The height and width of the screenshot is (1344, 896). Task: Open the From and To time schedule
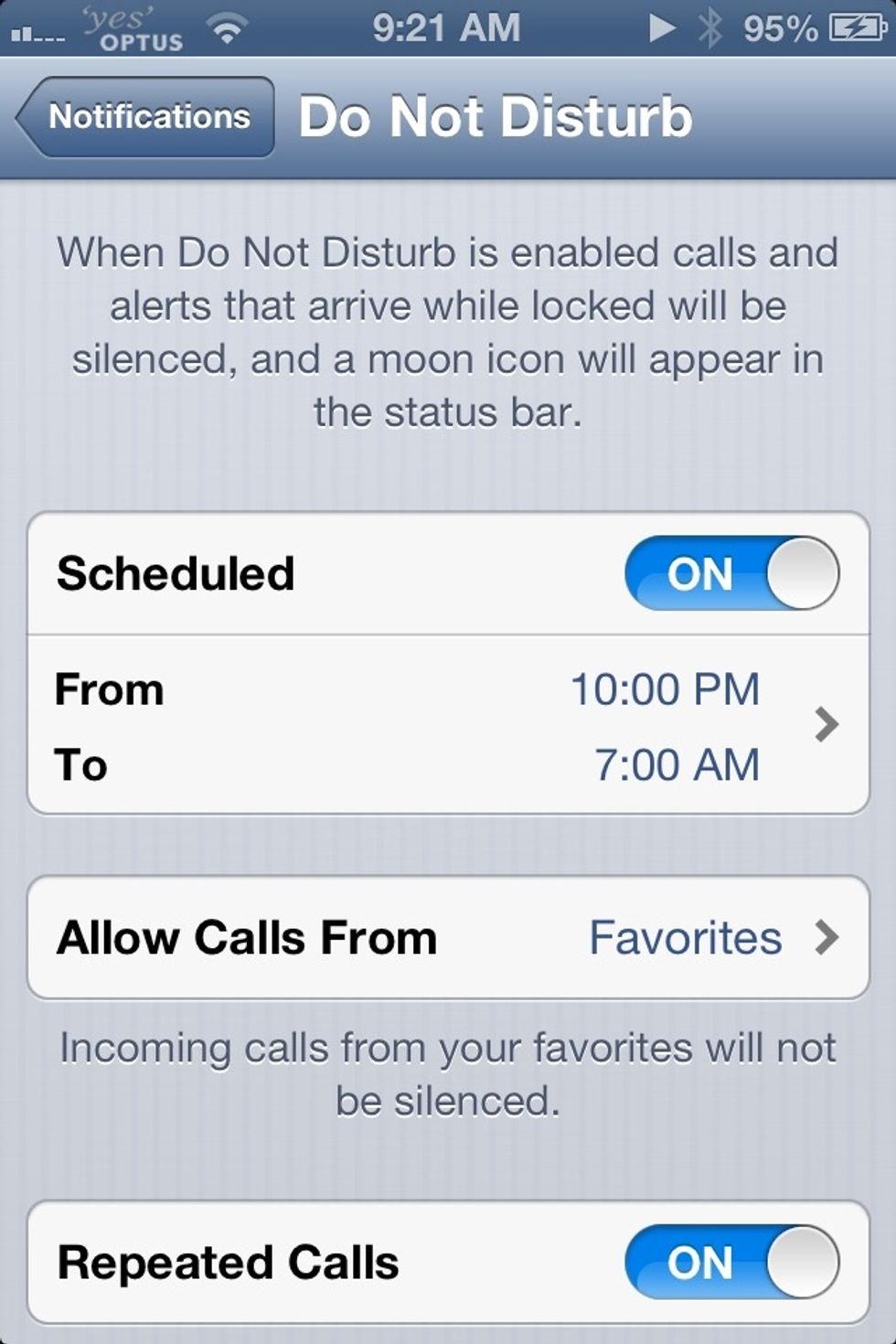click(x=448, y=725)
